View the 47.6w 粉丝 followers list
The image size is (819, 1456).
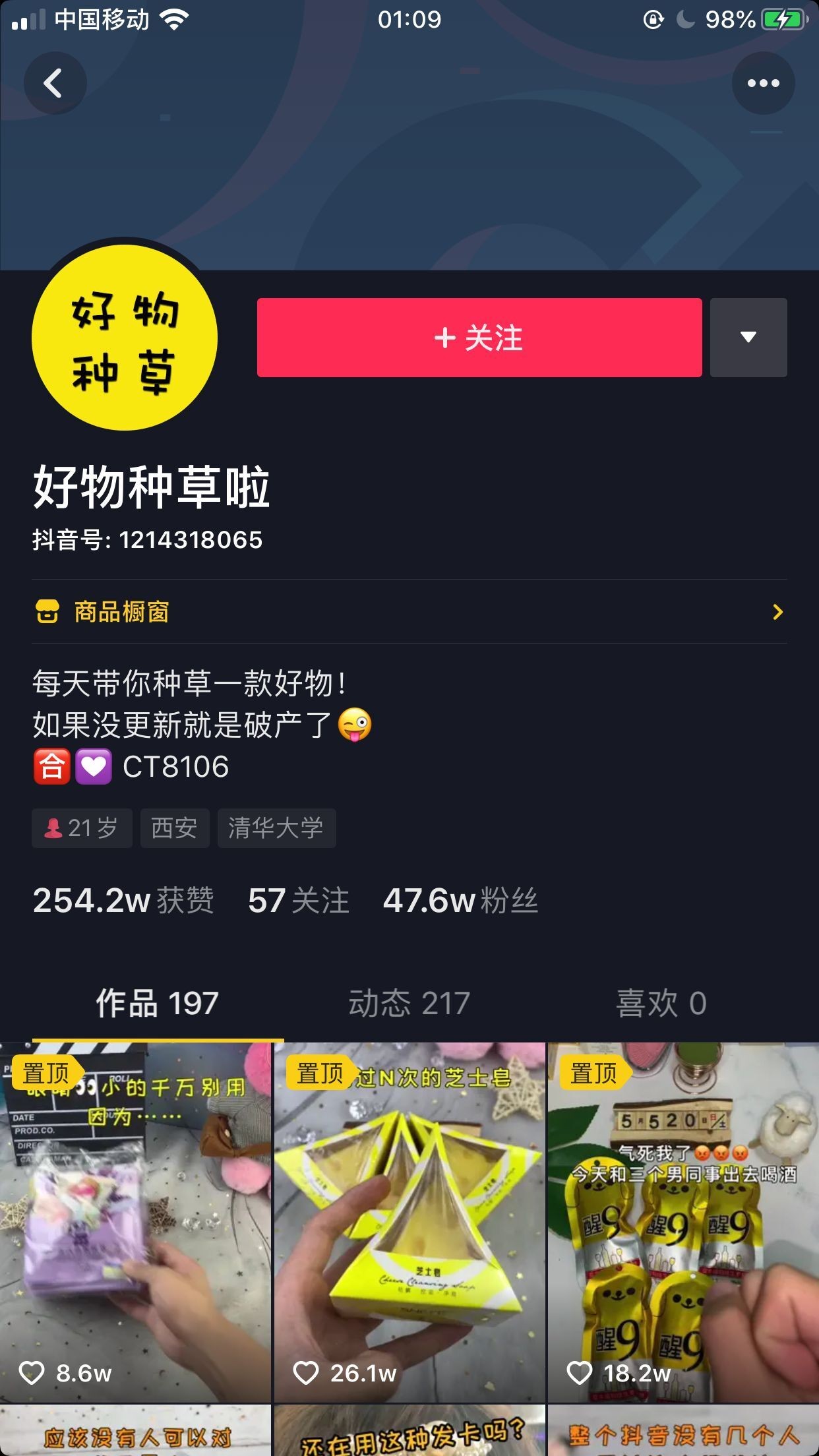[460, 901]
